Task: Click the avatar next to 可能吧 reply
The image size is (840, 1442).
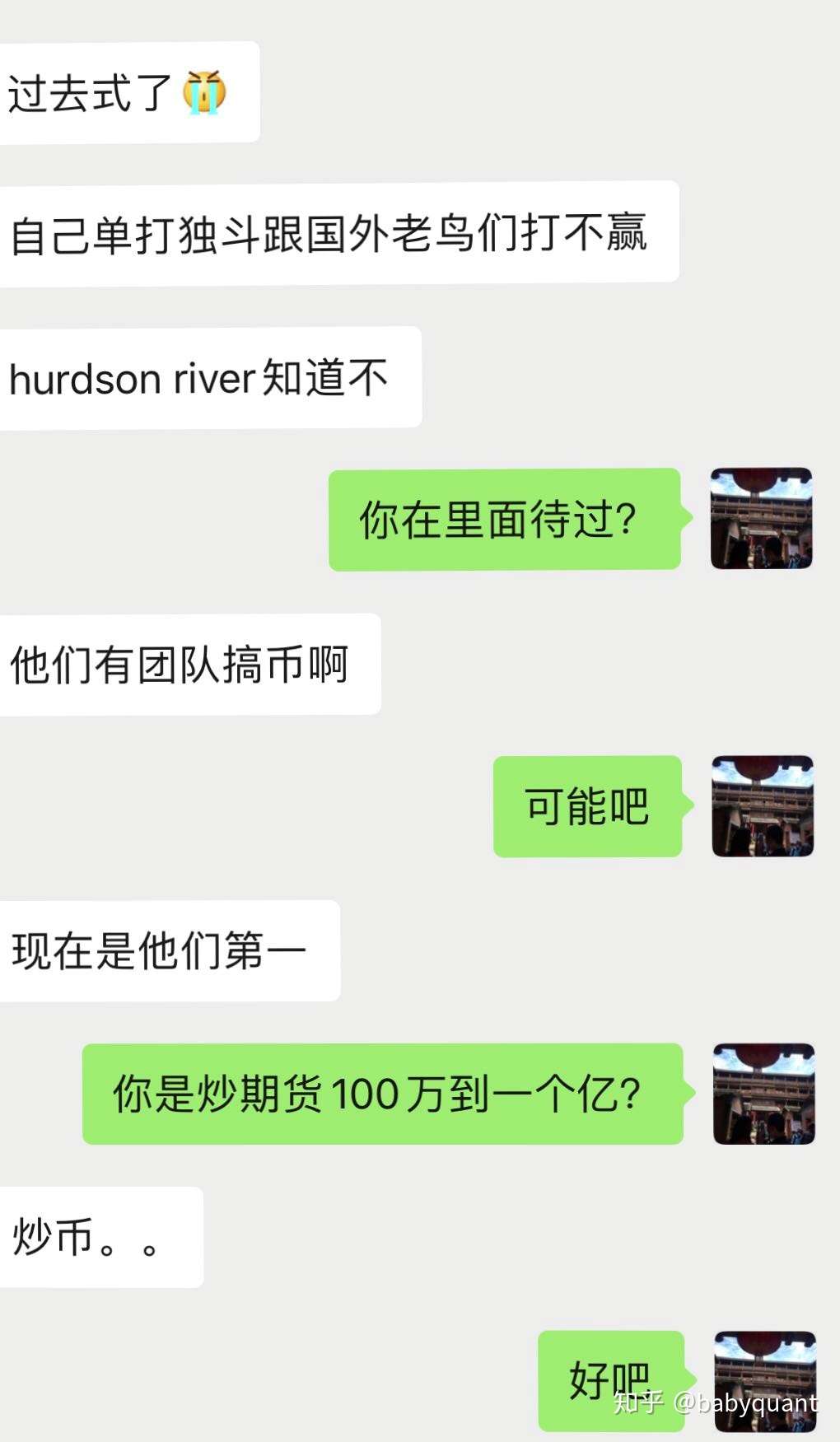Action: (x=762, y=805)
